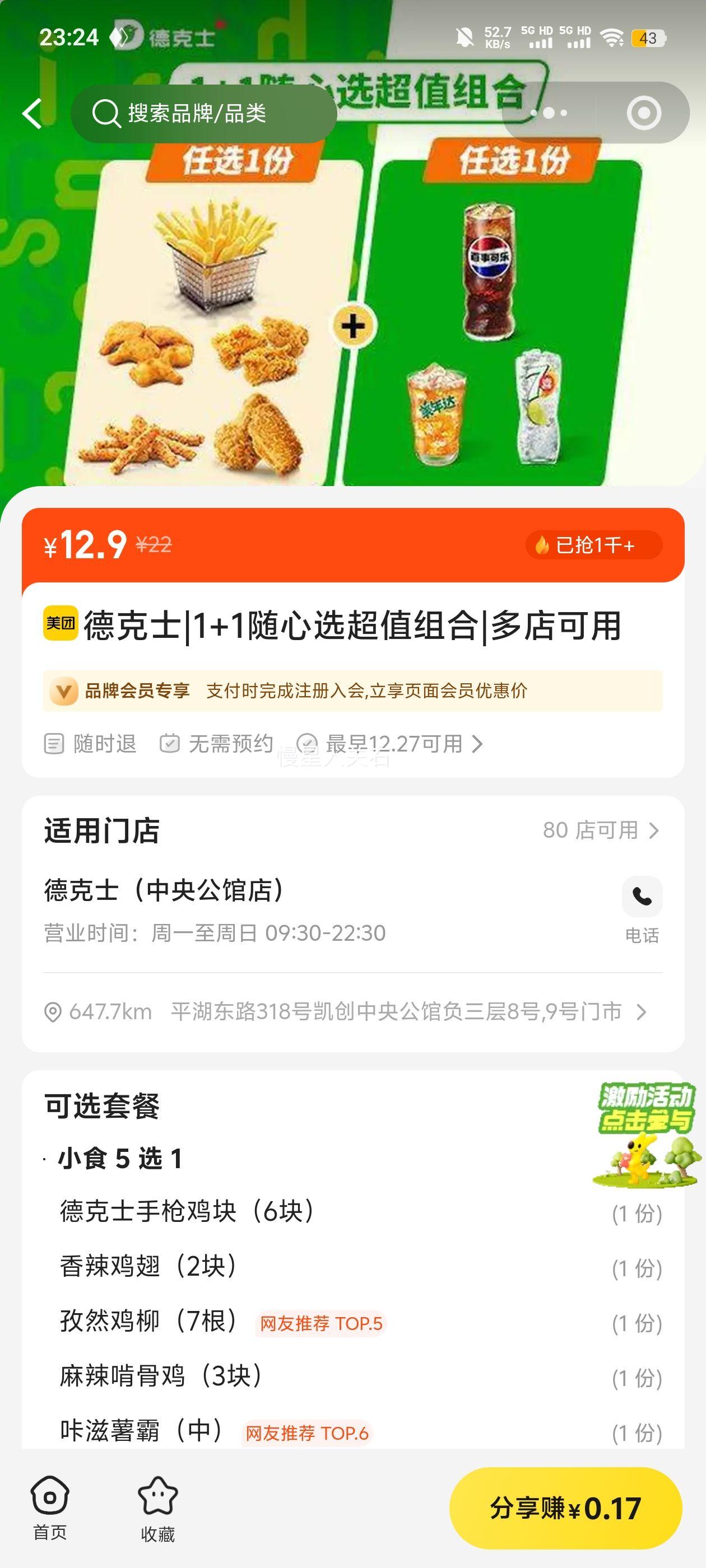Tap the phone icon to call 德克士（中央公馆店）
Viewport: 706px width, 1568px height.
coord(643,895)
